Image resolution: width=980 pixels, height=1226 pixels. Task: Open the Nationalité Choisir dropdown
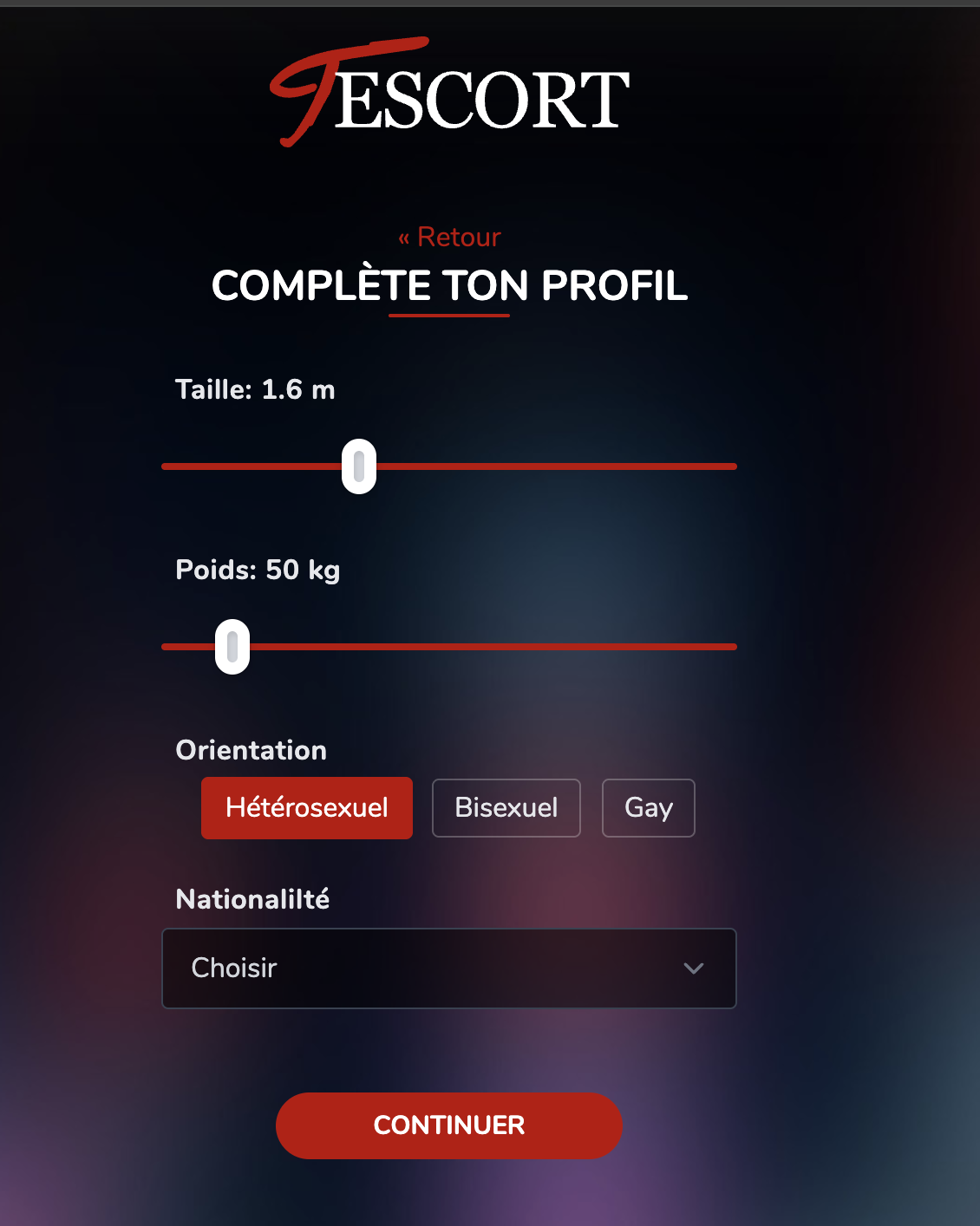point(448,968)
